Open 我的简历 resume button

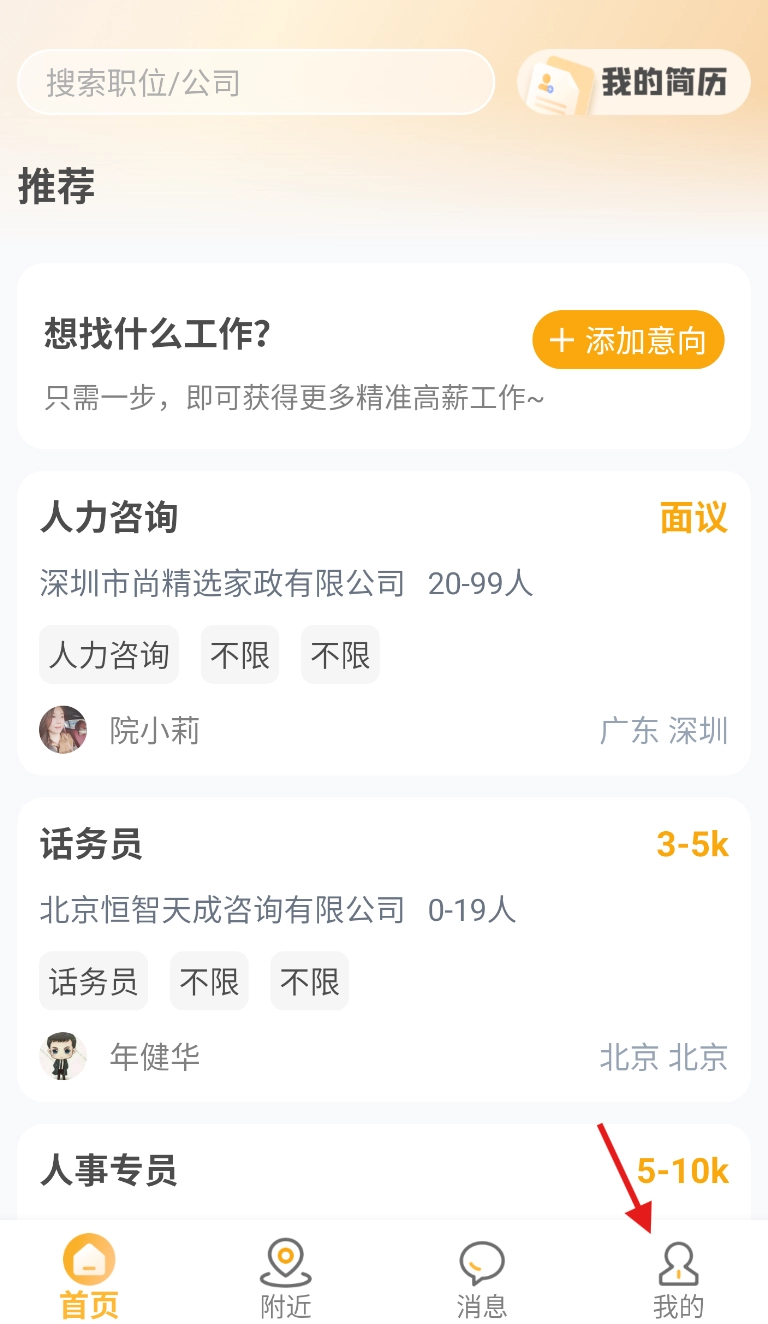[x=634, y=82]
